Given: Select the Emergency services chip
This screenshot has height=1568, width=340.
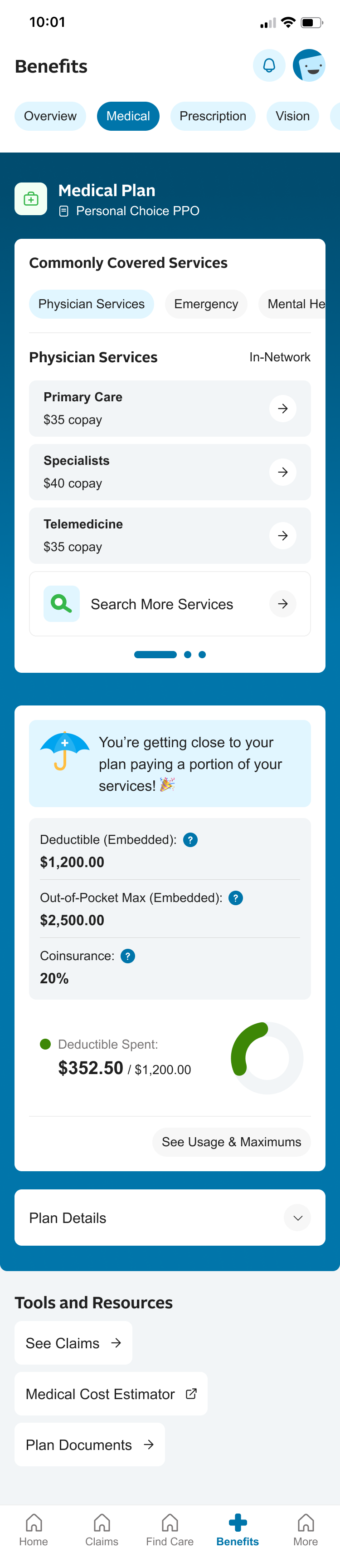Looking at the screenshot, I should click(x=205, y=304).
